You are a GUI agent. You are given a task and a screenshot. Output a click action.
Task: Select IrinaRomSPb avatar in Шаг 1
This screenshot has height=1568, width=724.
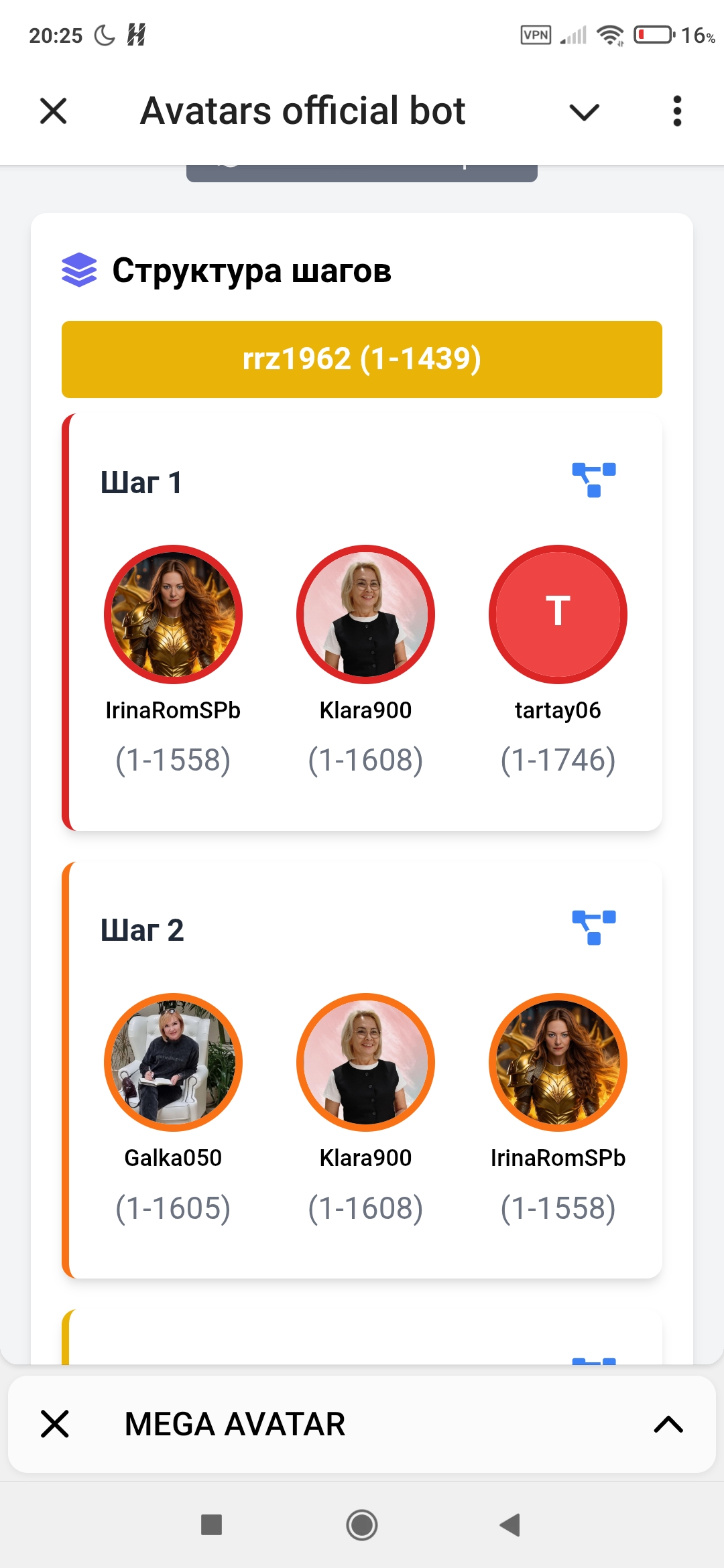pyautogui.click(x=173, y=614)
